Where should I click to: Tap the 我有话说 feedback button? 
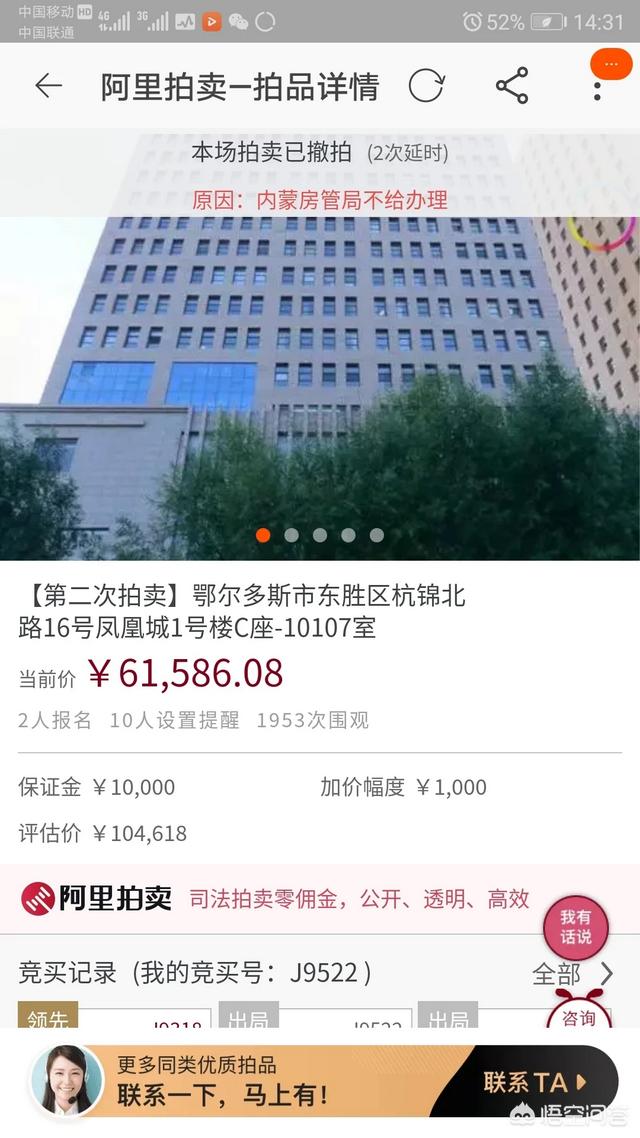[575, 927]
